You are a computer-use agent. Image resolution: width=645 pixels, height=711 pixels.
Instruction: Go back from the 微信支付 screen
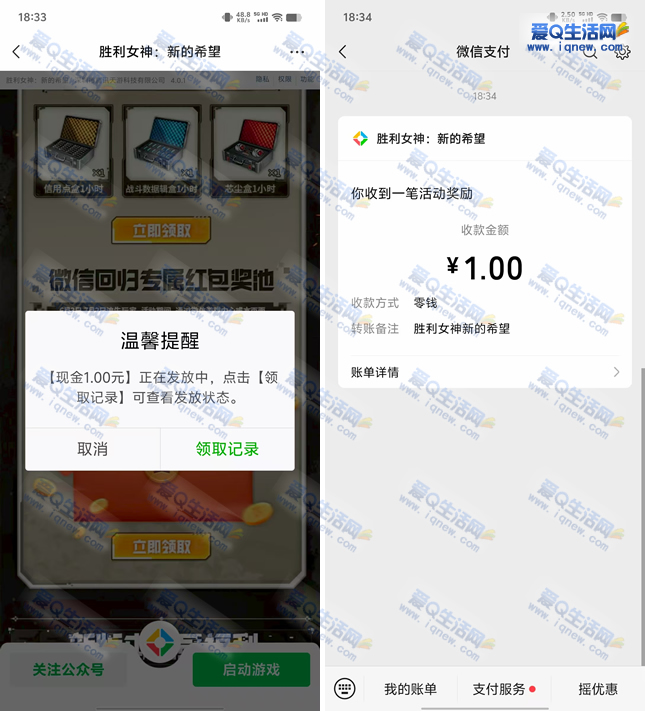(343, 52)
